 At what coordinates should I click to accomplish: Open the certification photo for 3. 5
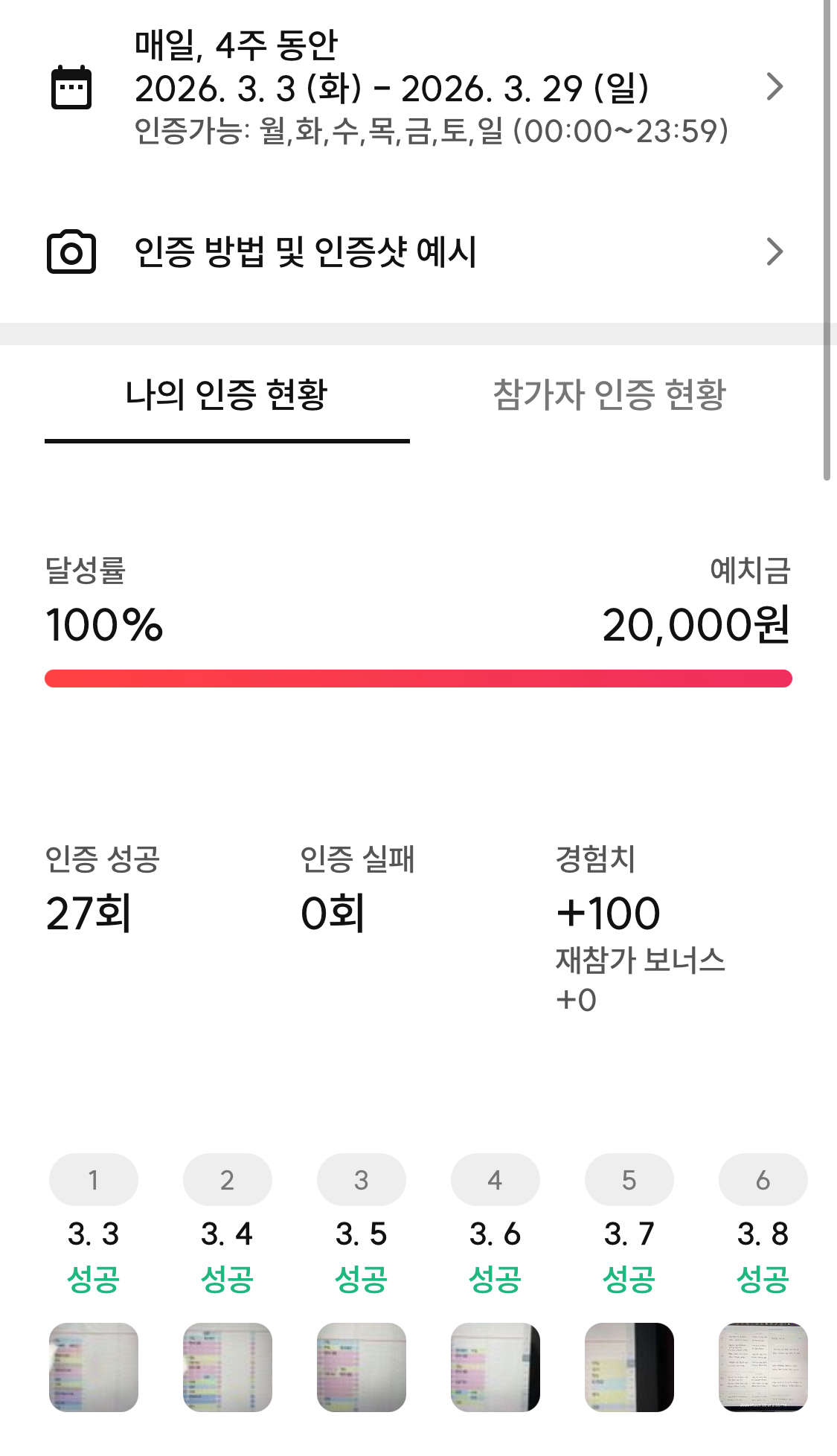pos(362,1367)
